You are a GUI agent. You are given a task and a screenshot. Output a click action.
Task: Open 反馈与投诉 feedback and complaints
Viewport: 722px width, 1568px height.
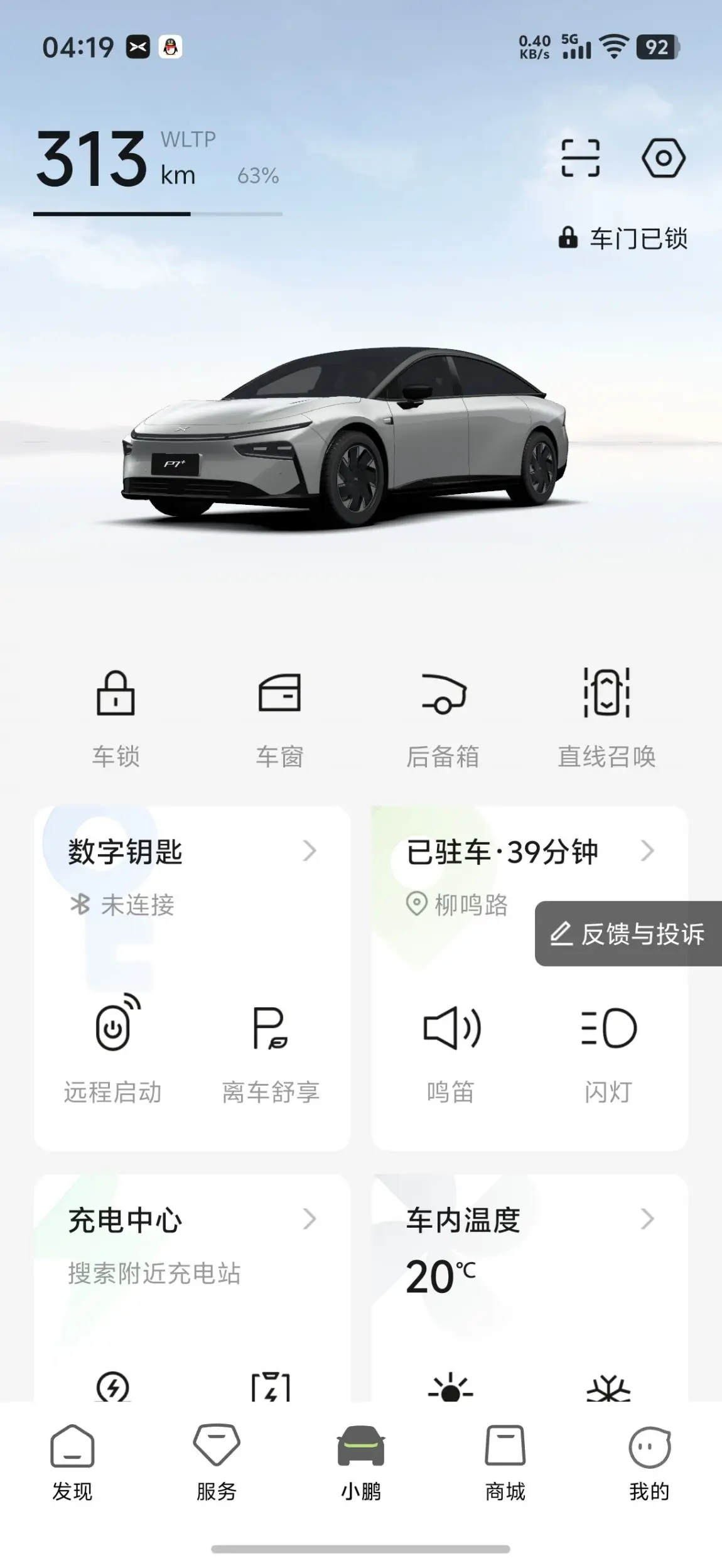(x=629, y=934)
